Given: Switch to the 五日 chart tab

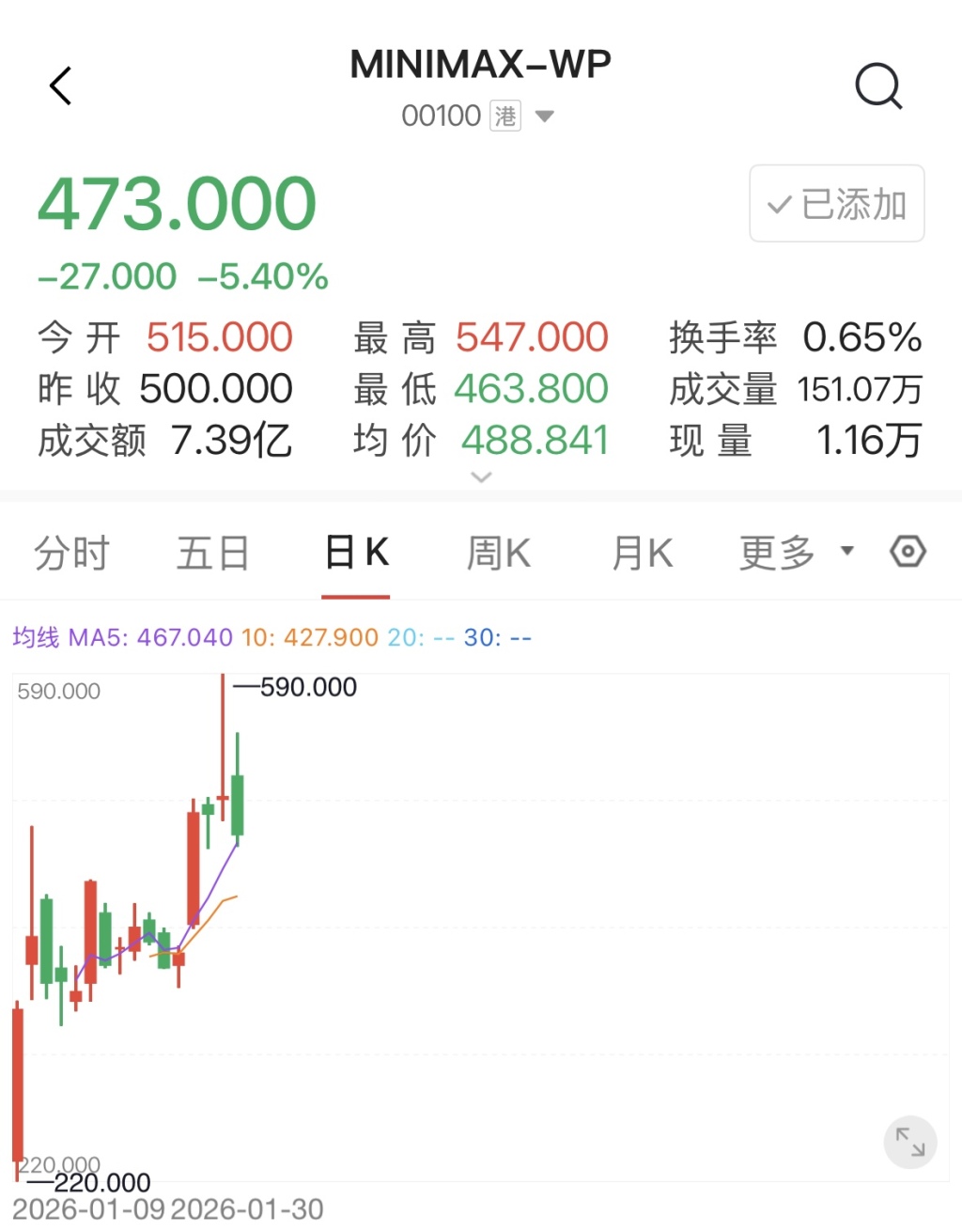Looking at the screenshot, I should coord(213,553).
